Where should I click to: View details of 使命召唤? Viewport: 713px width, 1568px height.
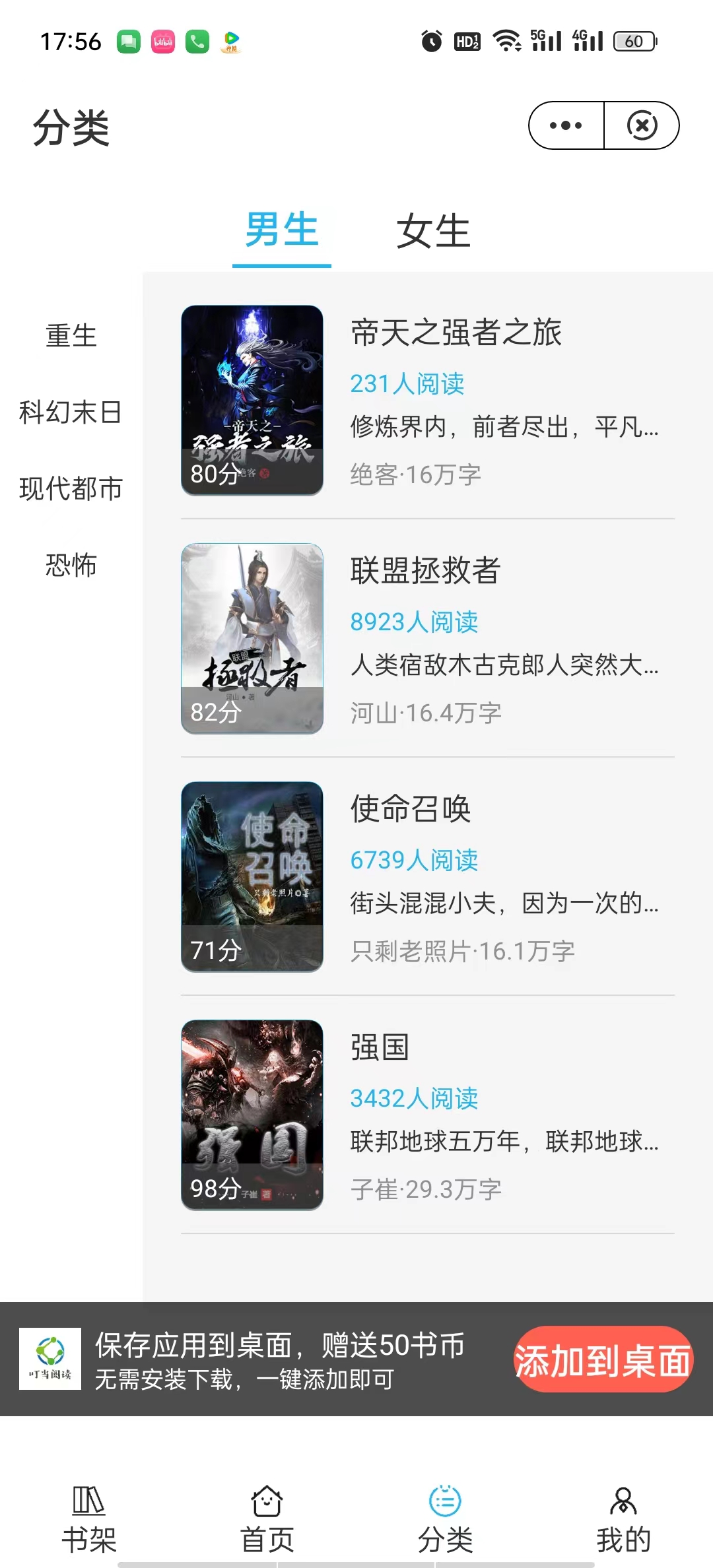pyautogui.click(x=411, y=809)
